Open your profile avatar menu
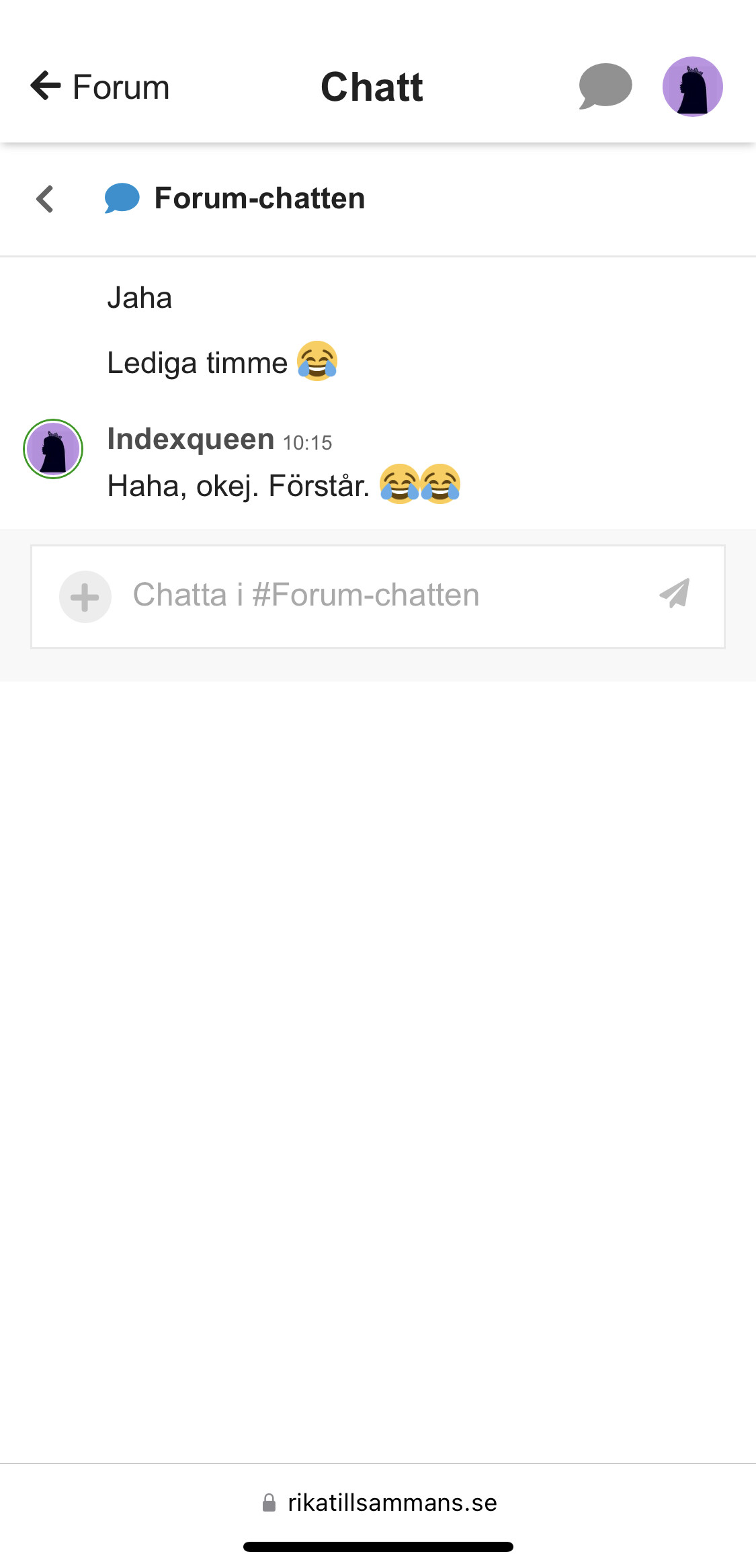Viewport: 756px width, 1568px height. coord(692,87)
